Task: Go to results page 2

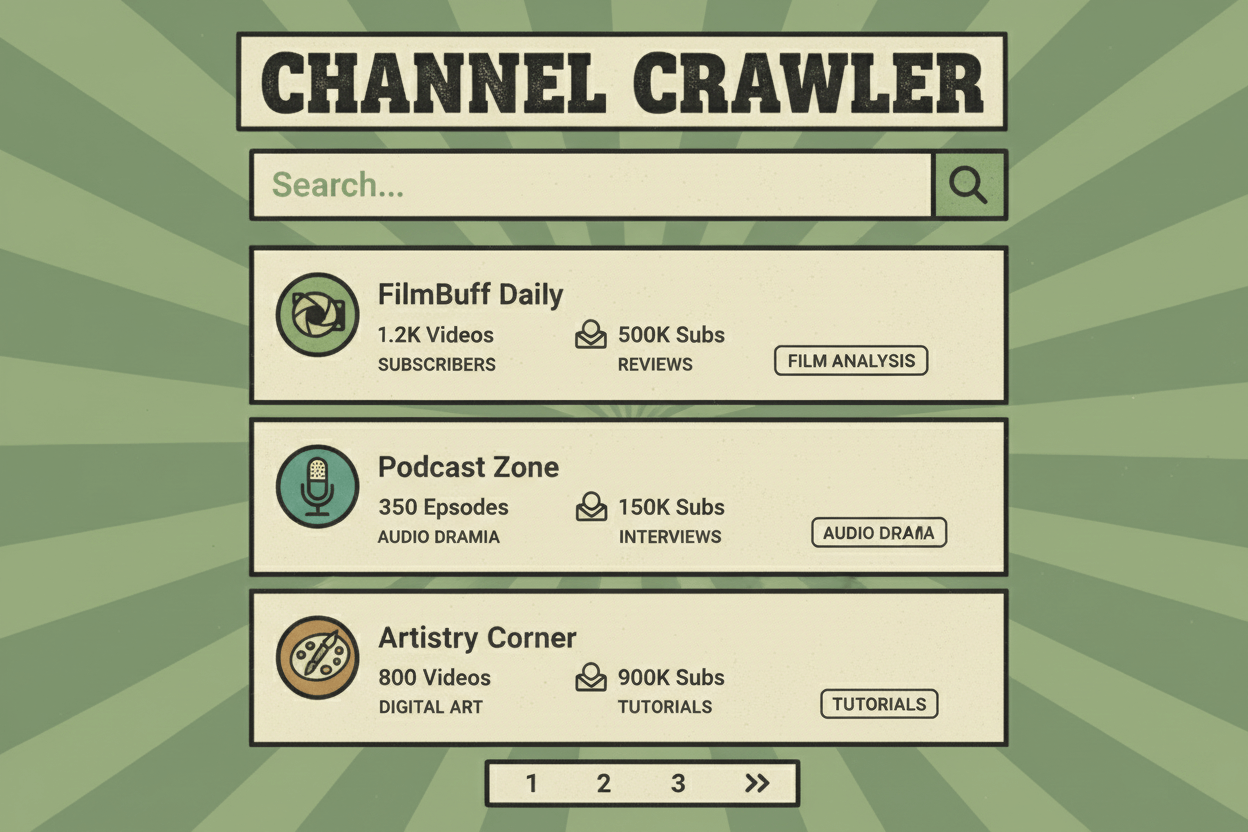Action: 604,783
